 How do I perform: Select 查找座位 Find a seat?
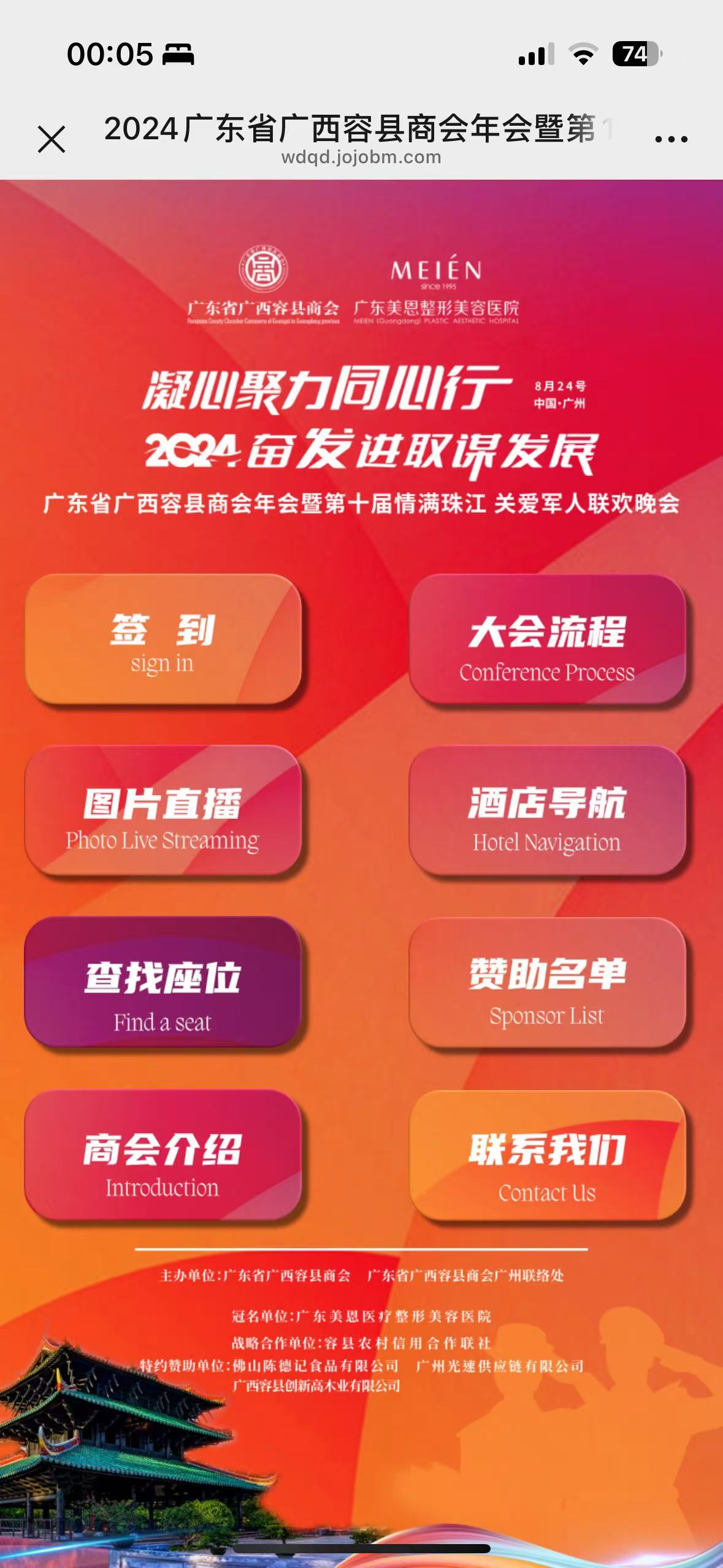[x=163, y=983]
